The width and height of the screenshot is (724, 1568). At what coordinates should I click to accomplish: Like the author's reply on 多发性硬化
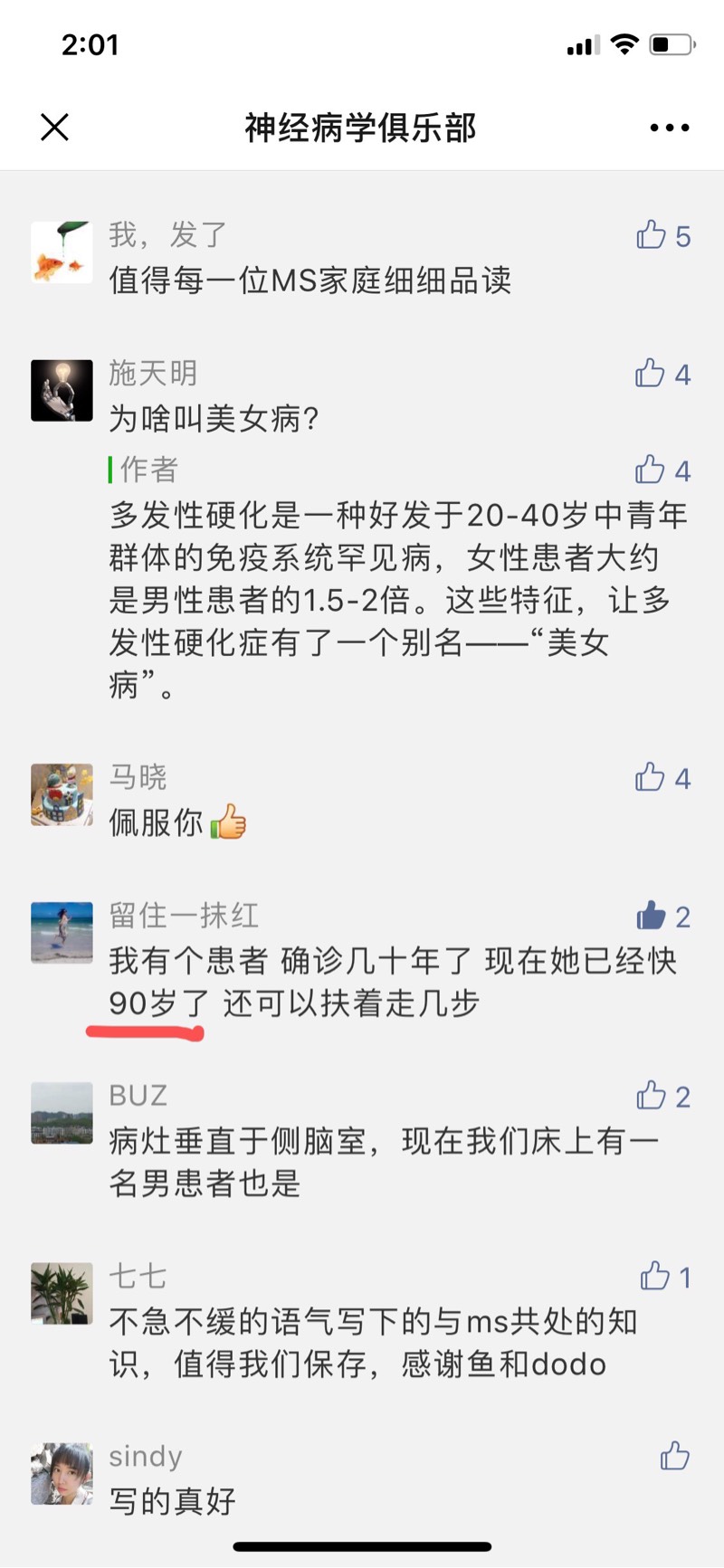(651, 470)
